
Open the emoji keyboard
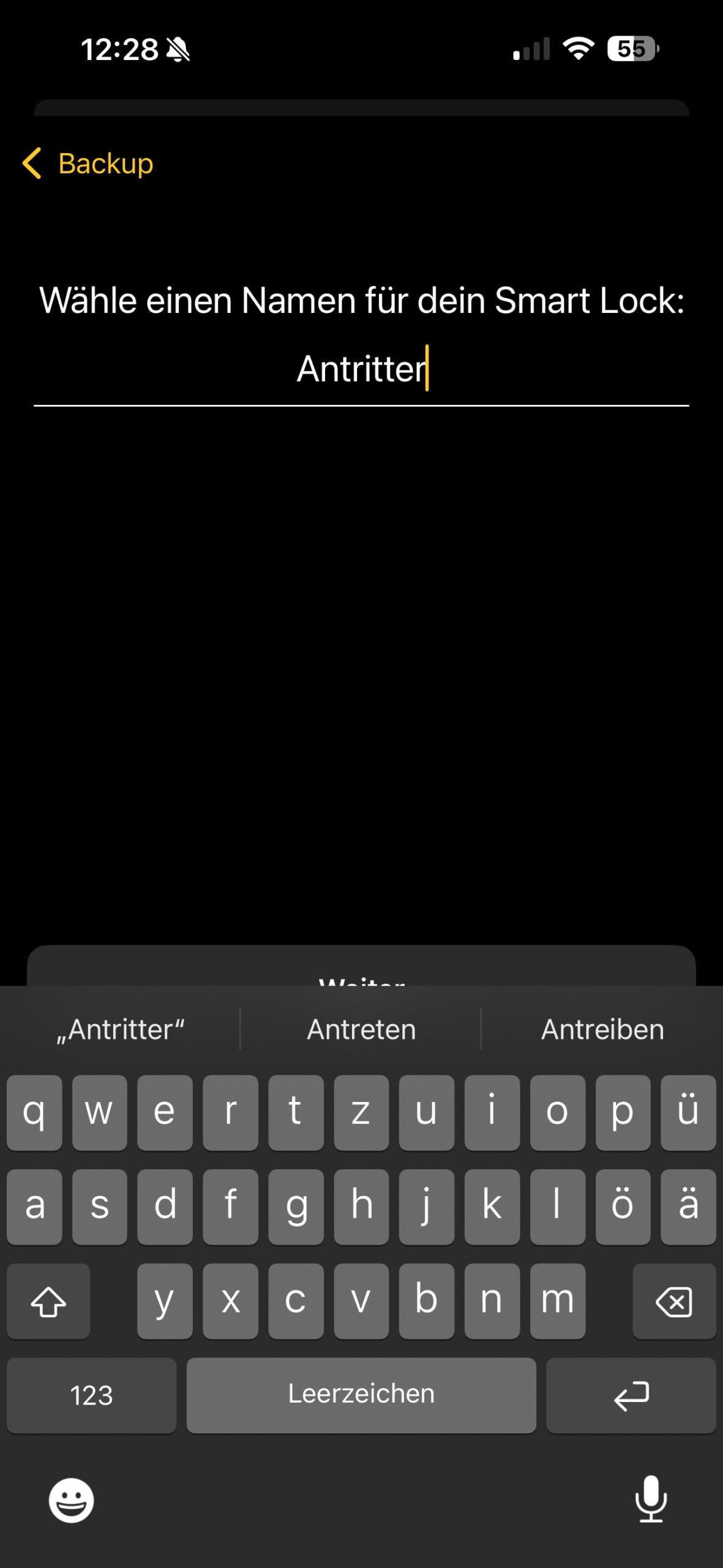point(71,1500)
